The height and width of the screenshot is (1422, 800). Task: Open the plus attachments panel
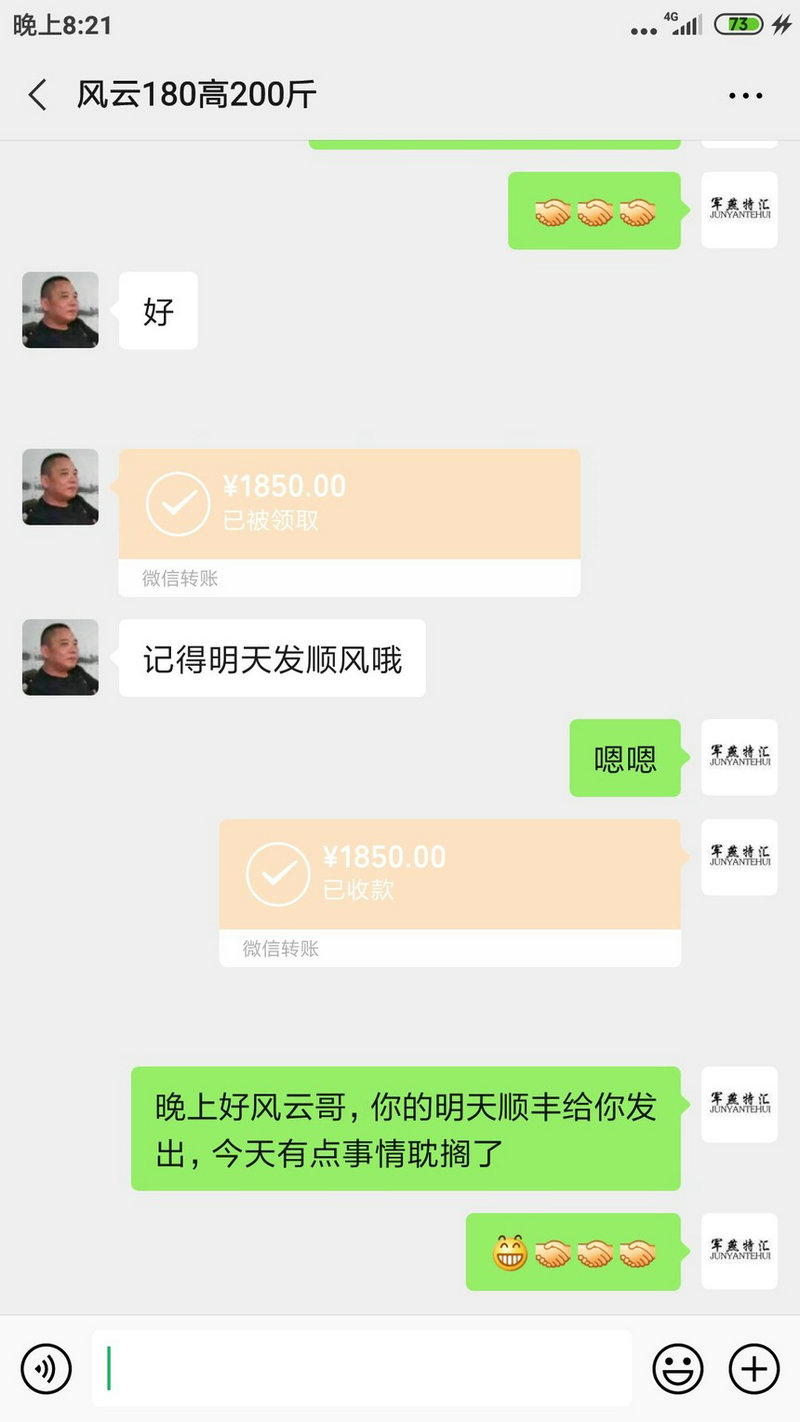click(x=753, y=1368)
